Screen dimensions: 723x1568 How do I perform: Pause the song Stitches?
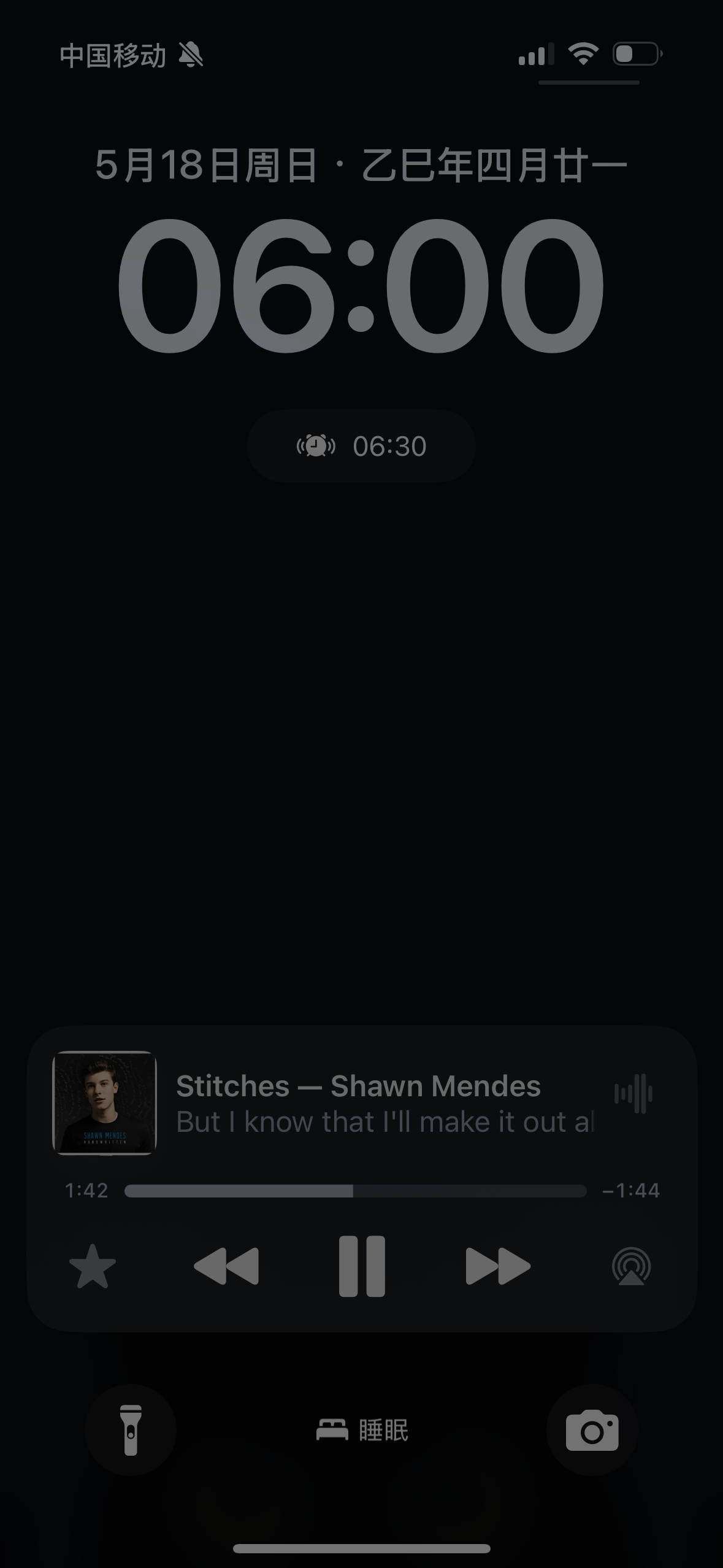(362, 1266)
